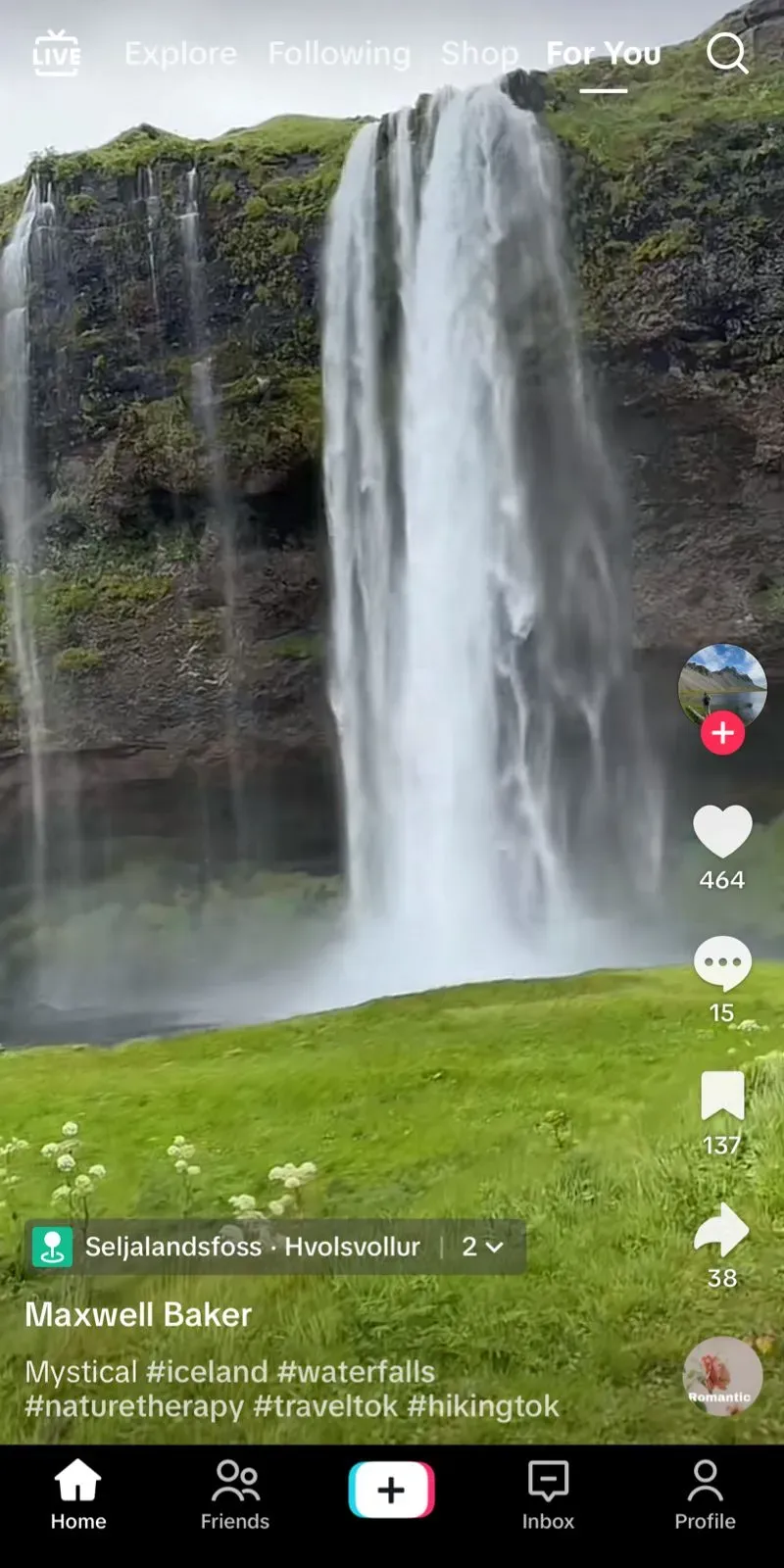Switch to the Explore tab
Viewport: 784px width, 1568px height.
(180, 53)
